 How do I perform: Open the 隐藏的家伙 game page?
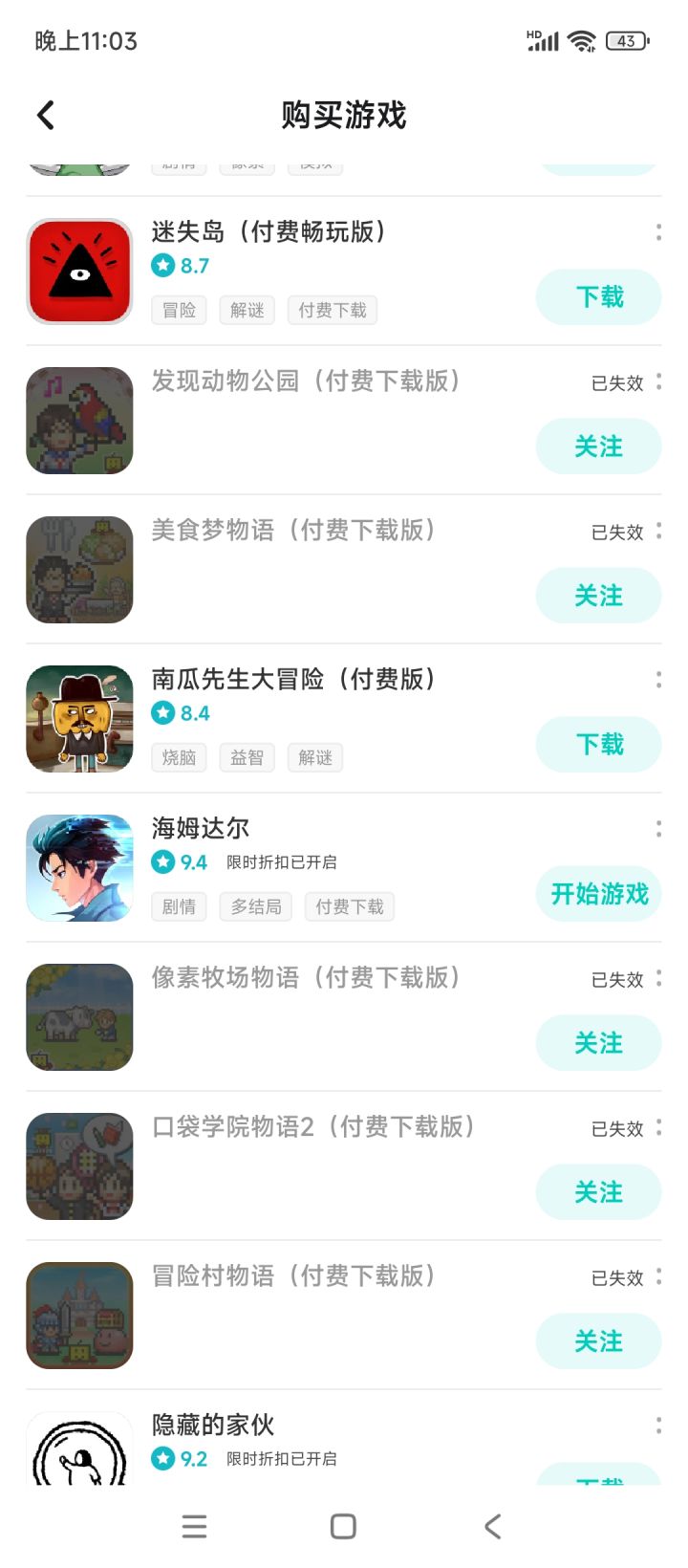click(x=213, y=1425)
